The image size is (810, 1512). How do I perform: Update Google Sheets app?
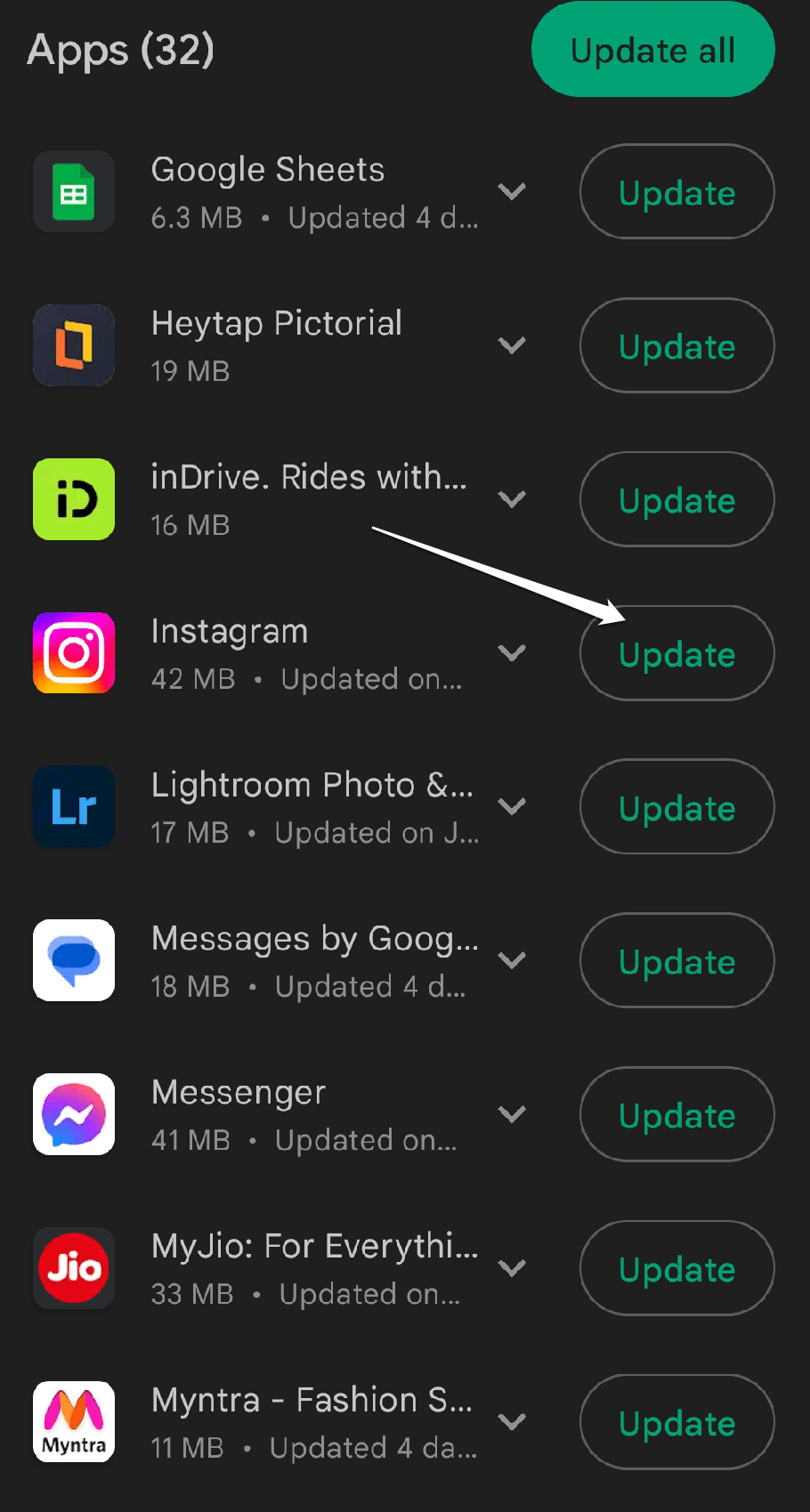[676, 192]
